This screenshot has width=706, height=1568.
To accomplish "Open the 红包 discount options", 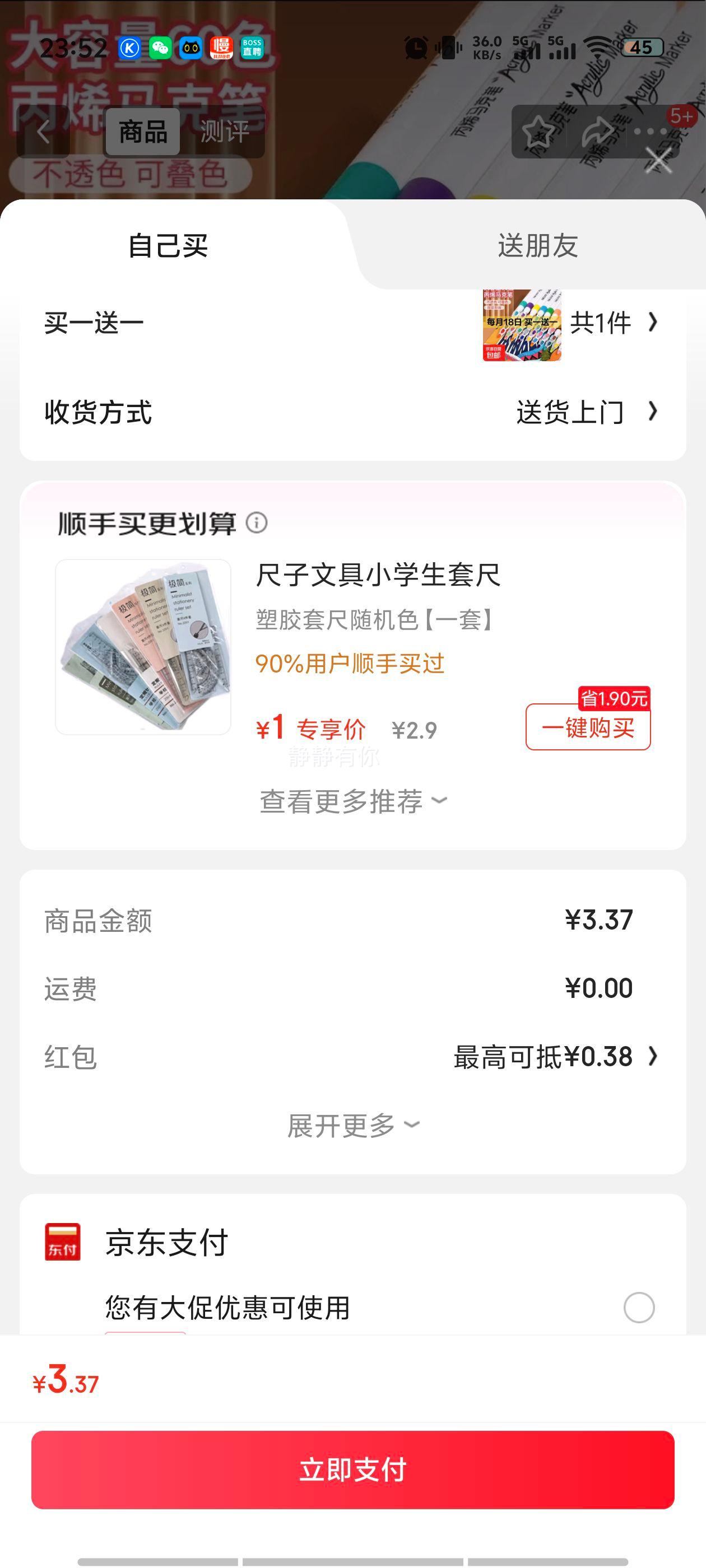I will tap(555, 1057).
